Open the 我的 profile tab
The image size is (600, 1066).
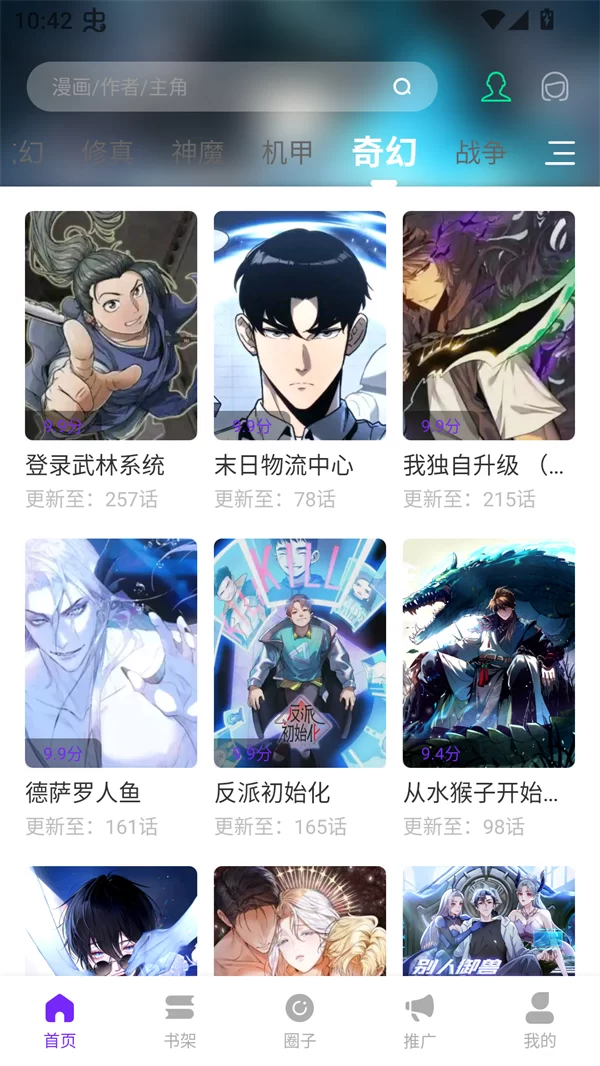[540, 1020]
